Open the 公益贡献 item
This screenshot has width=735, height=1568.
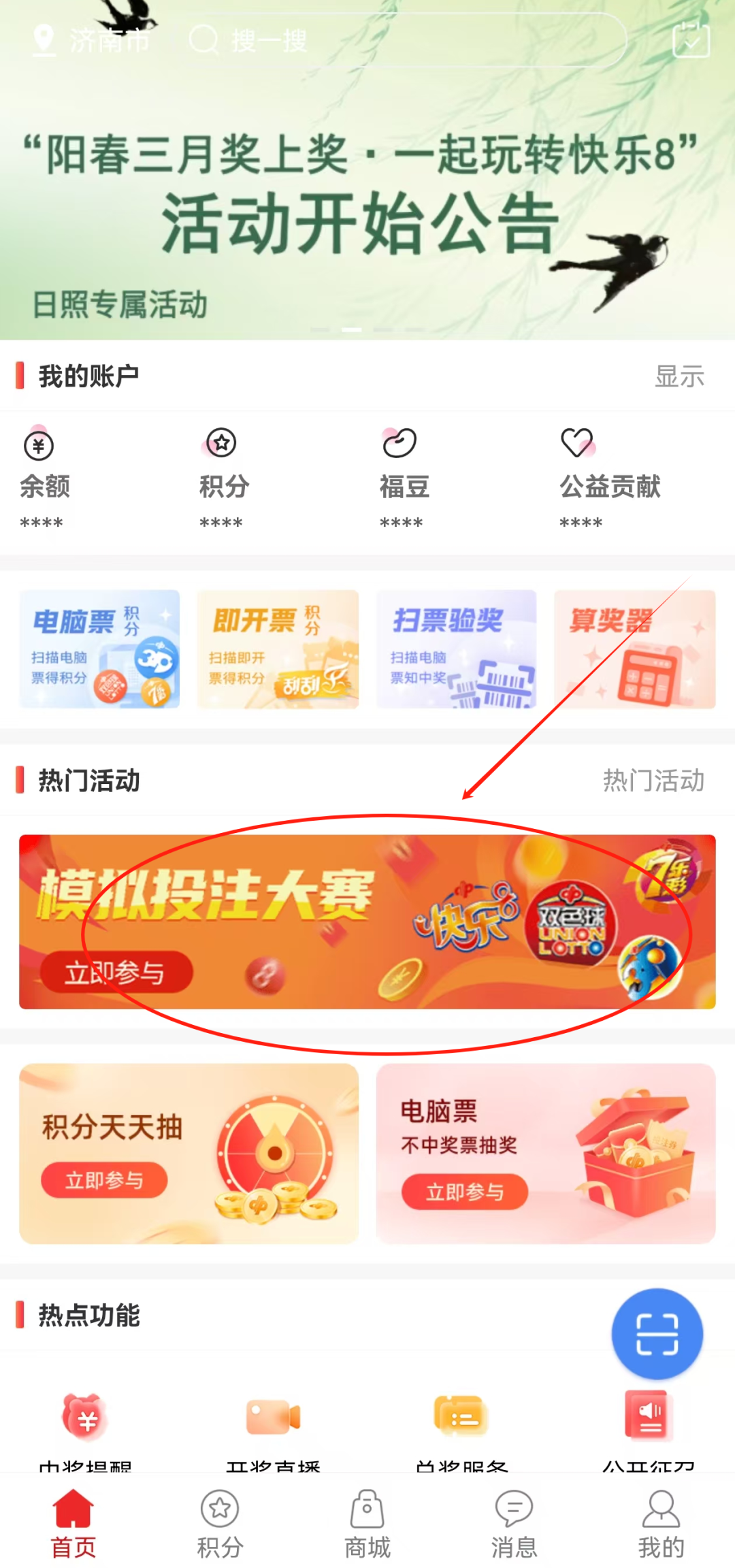[x=609, y=476]
